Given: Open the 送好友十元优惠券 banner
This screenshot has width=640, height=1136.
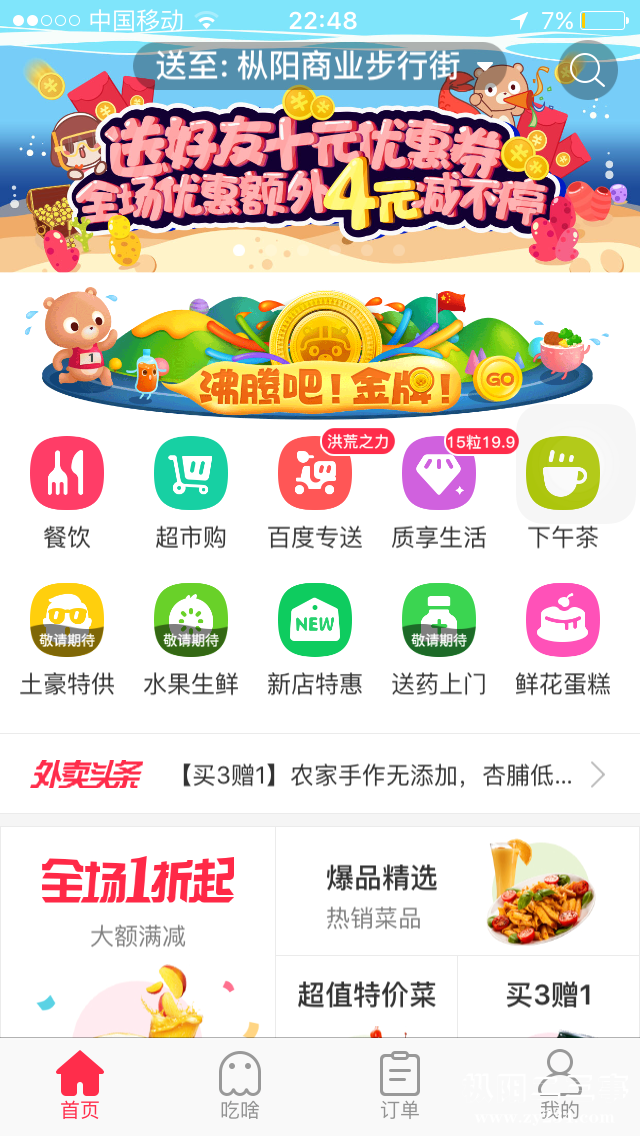Looking at the screenshot, I should 320,175.
